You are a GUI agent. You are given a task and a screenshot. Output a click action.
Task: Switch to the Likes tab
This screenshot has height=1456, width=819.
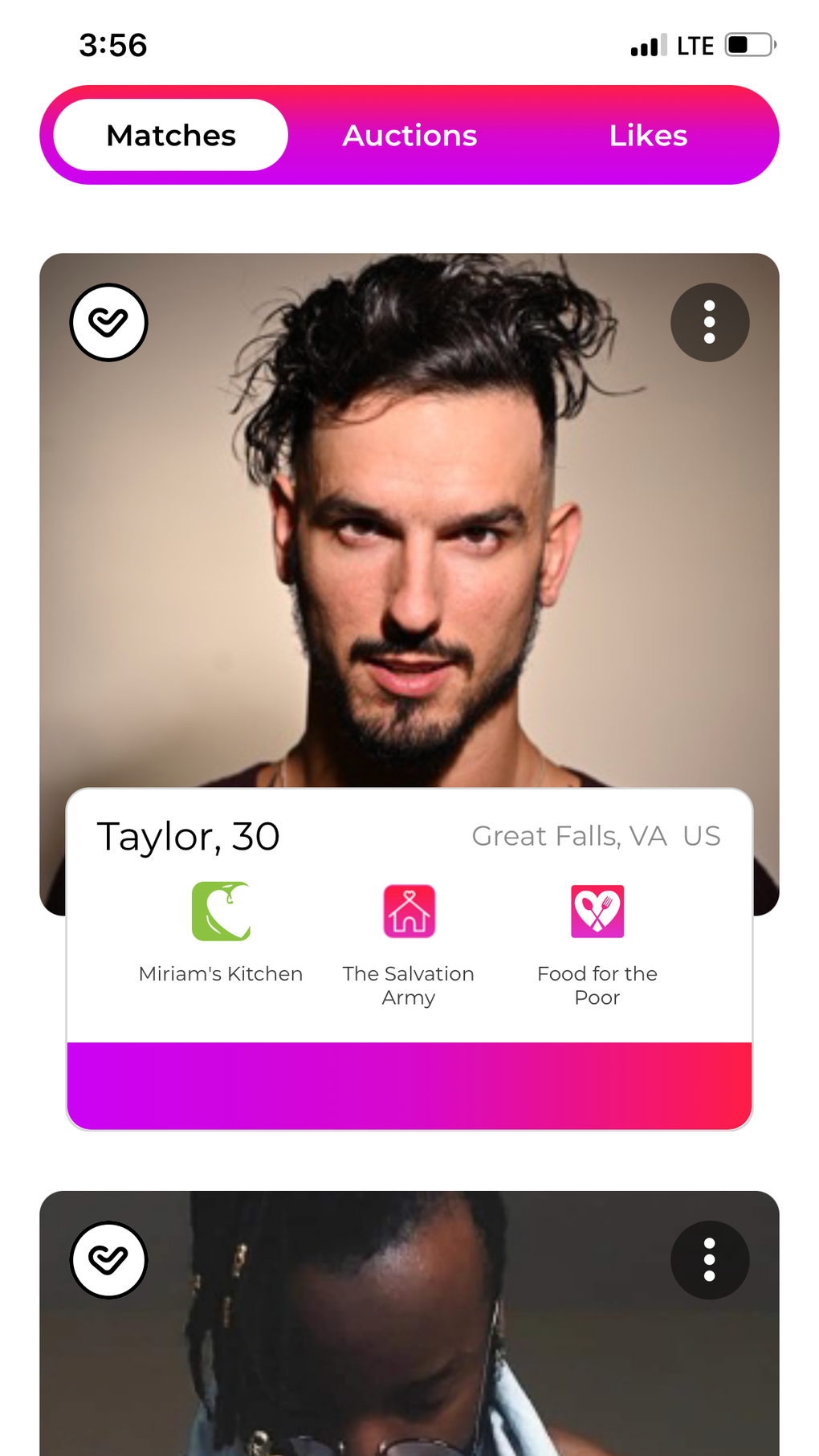pyautogui.click(x=648, y=136)
